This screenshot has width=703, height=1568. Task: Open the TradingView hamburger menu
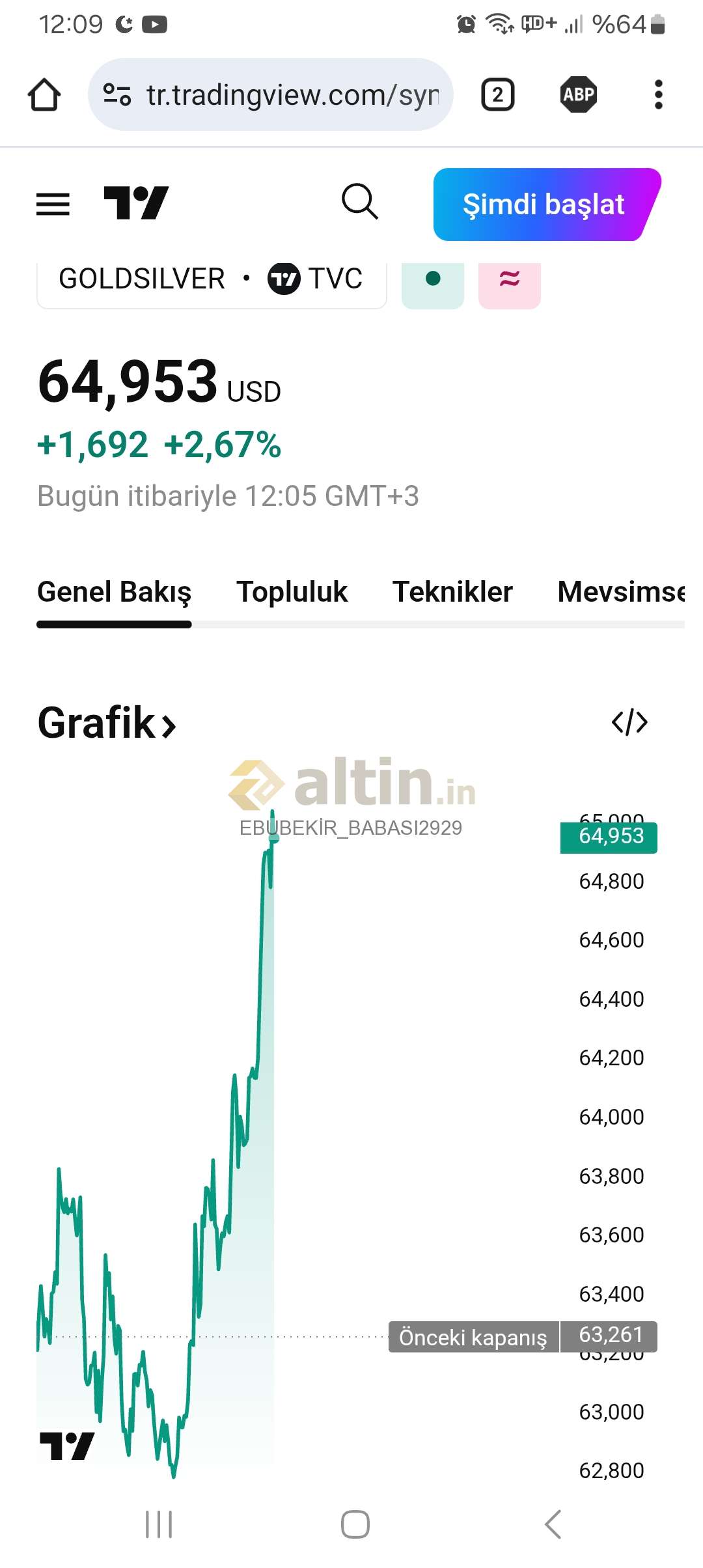click(x=53, y=204)
